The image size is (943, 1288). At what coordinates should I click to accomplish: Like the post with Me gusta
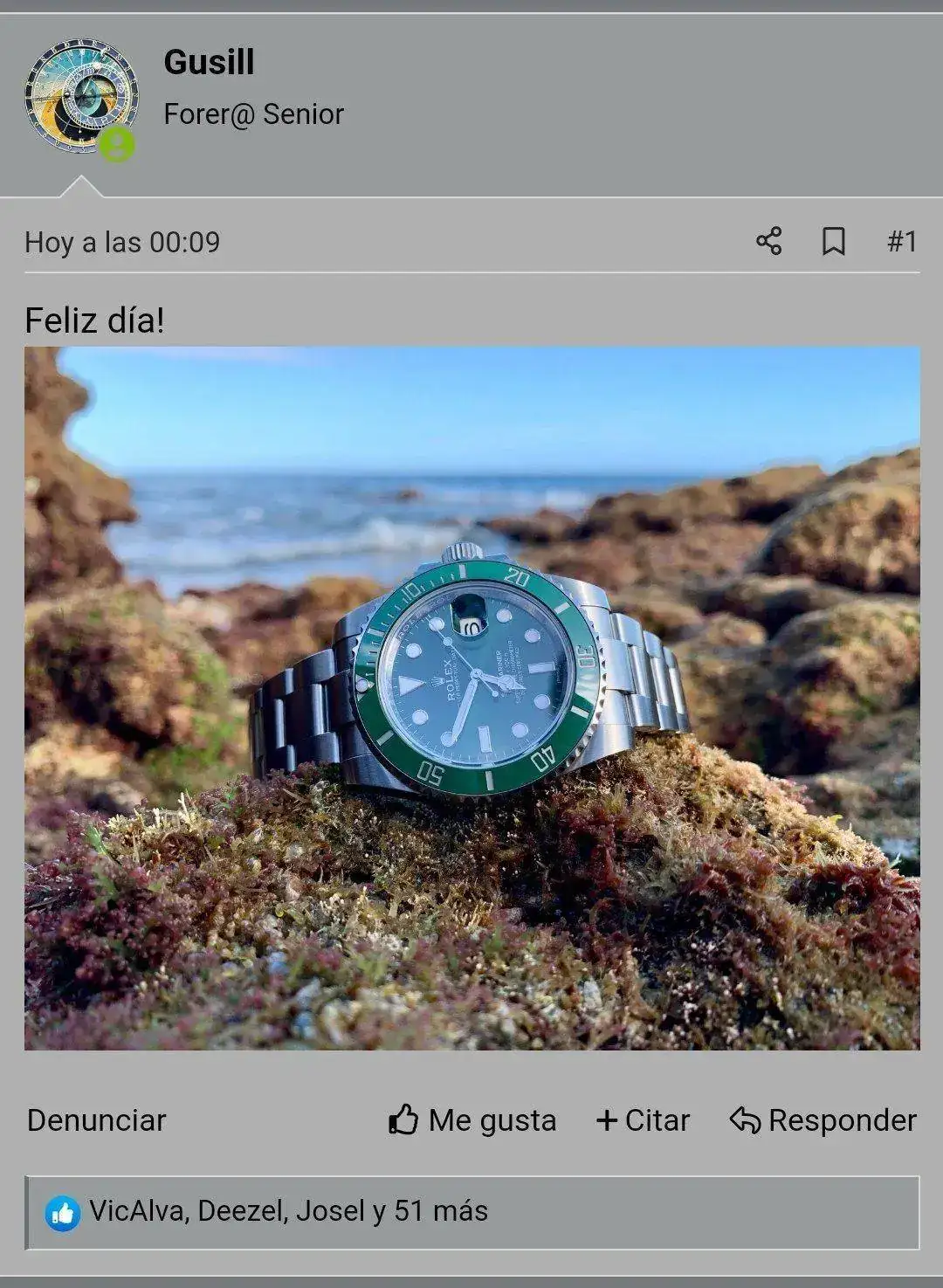point(472,1119)
